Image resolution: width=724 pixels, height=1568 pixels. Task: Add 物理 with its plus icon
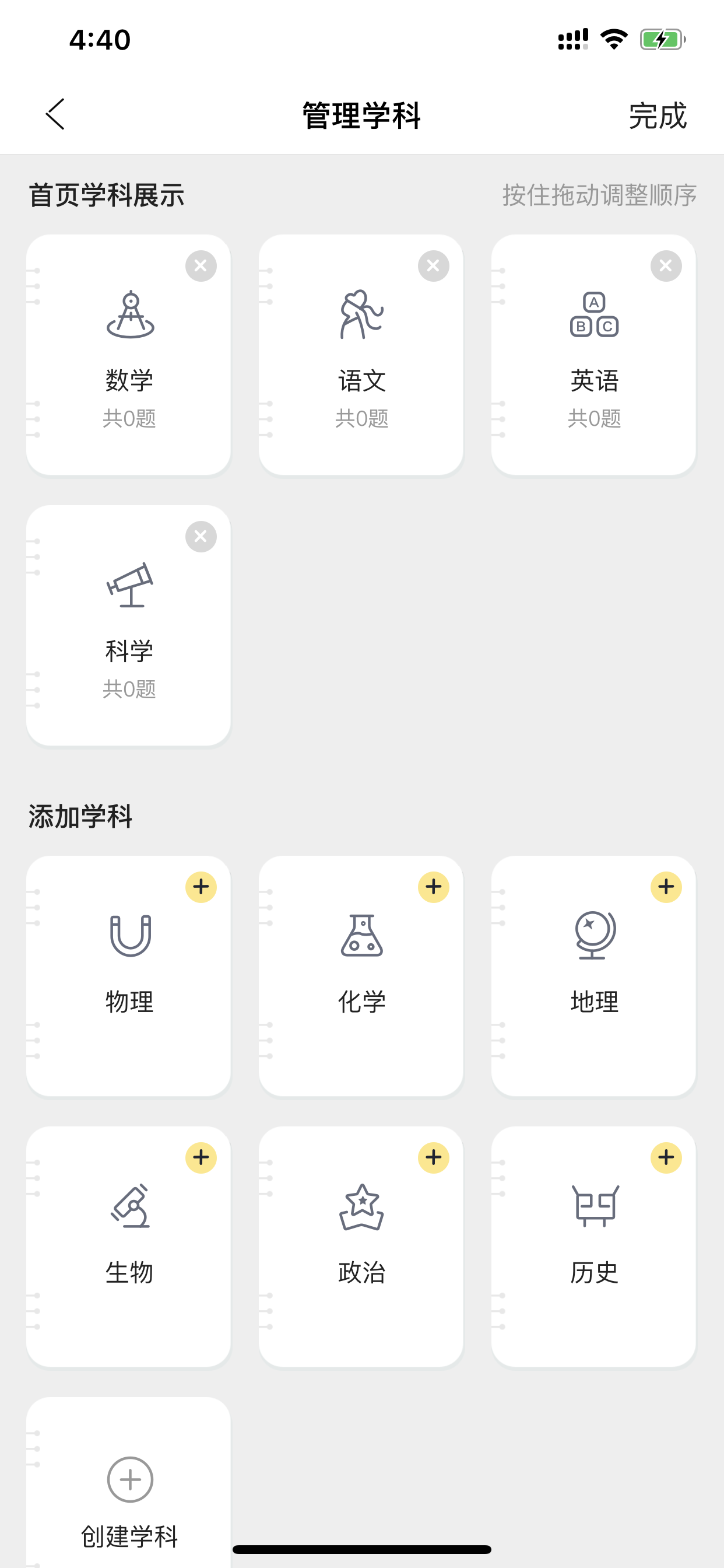(x=201, y=887)
